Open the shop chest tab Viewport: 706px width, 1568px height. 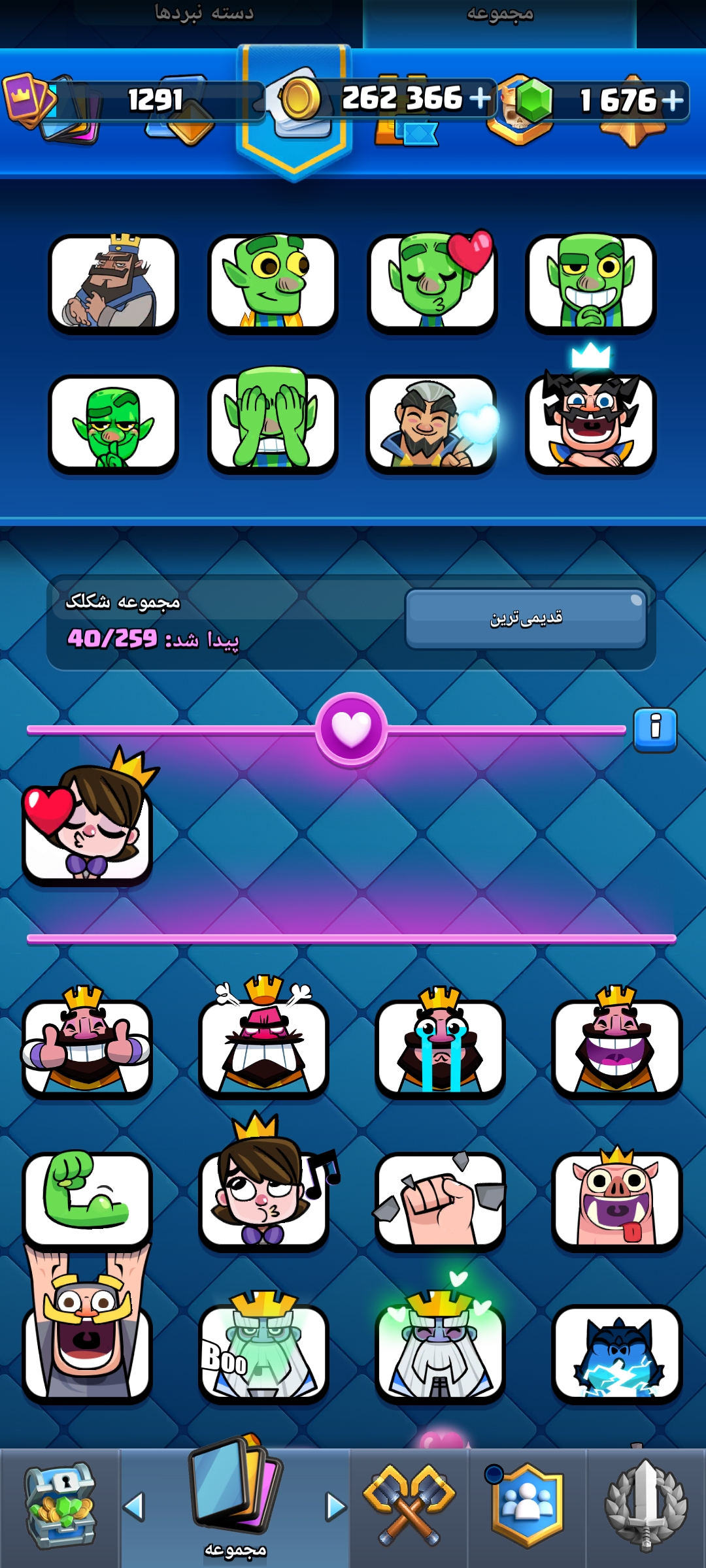point(60,1506)
